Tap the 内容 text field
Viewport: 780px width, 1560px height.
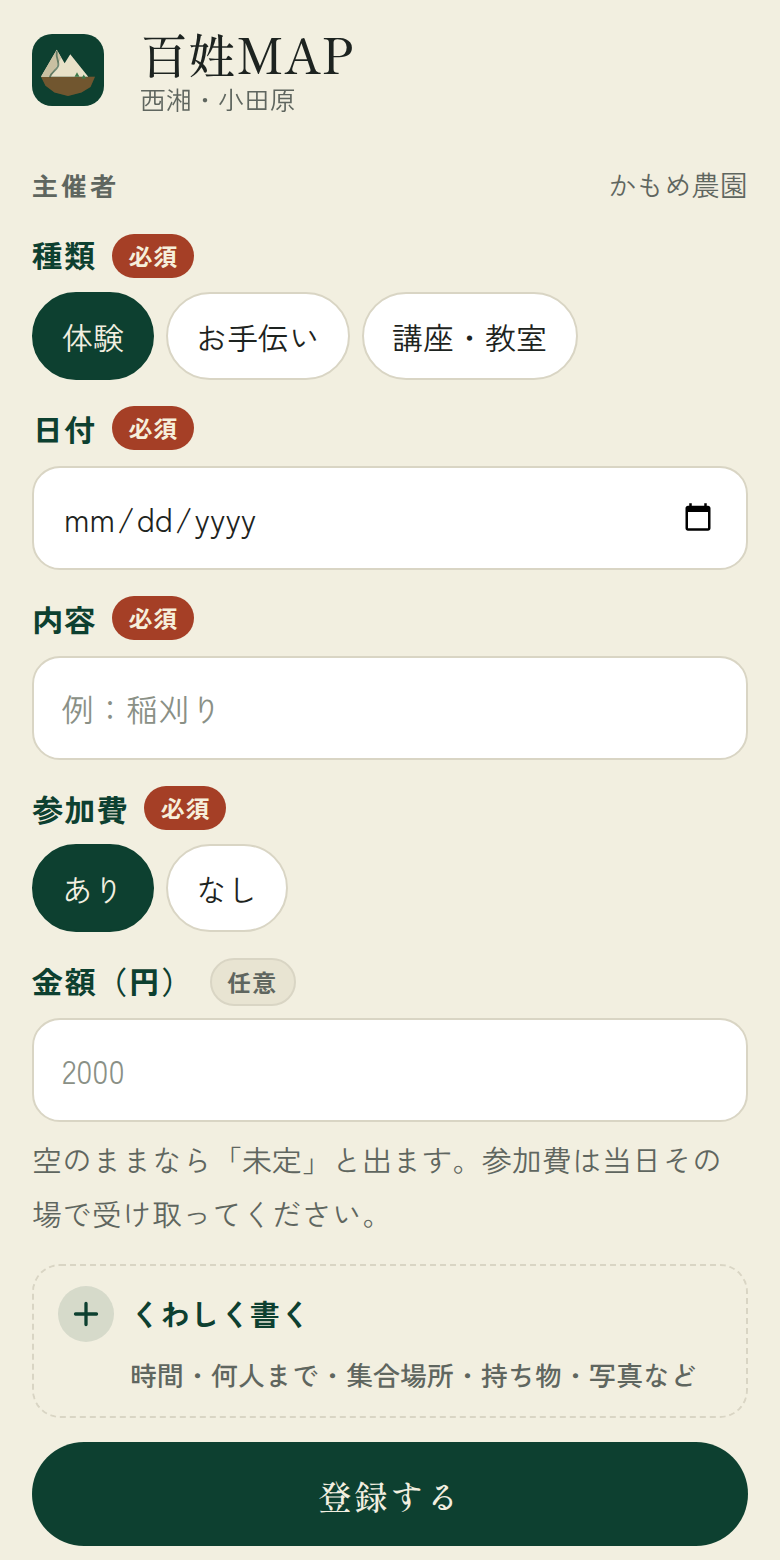click(390, 708)
